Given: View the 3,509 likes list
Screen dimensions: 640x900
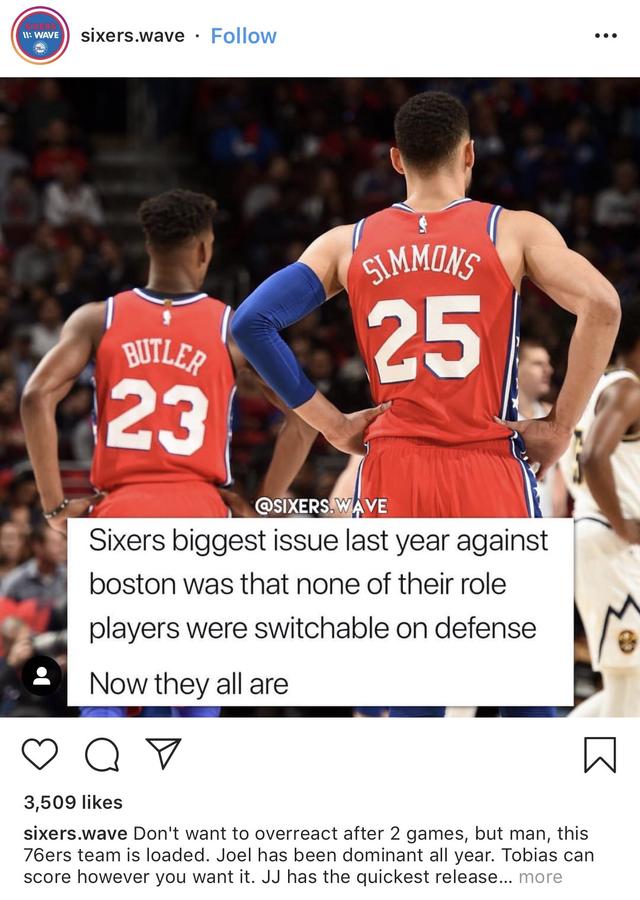Looking at the screenshot, I should [x=72, y=802].
